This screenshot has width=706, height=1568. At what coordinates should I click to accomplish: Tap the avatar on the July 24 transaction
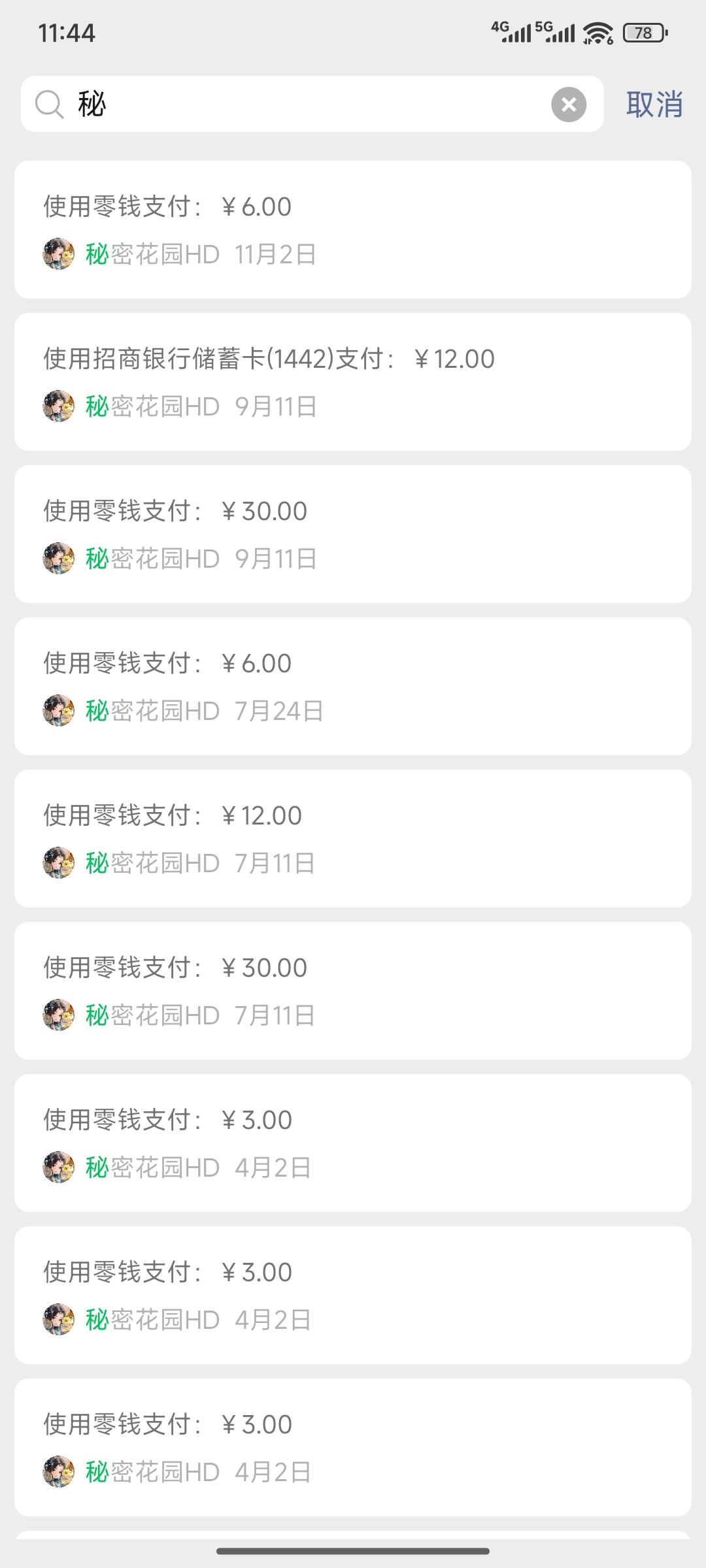[58, 711]
